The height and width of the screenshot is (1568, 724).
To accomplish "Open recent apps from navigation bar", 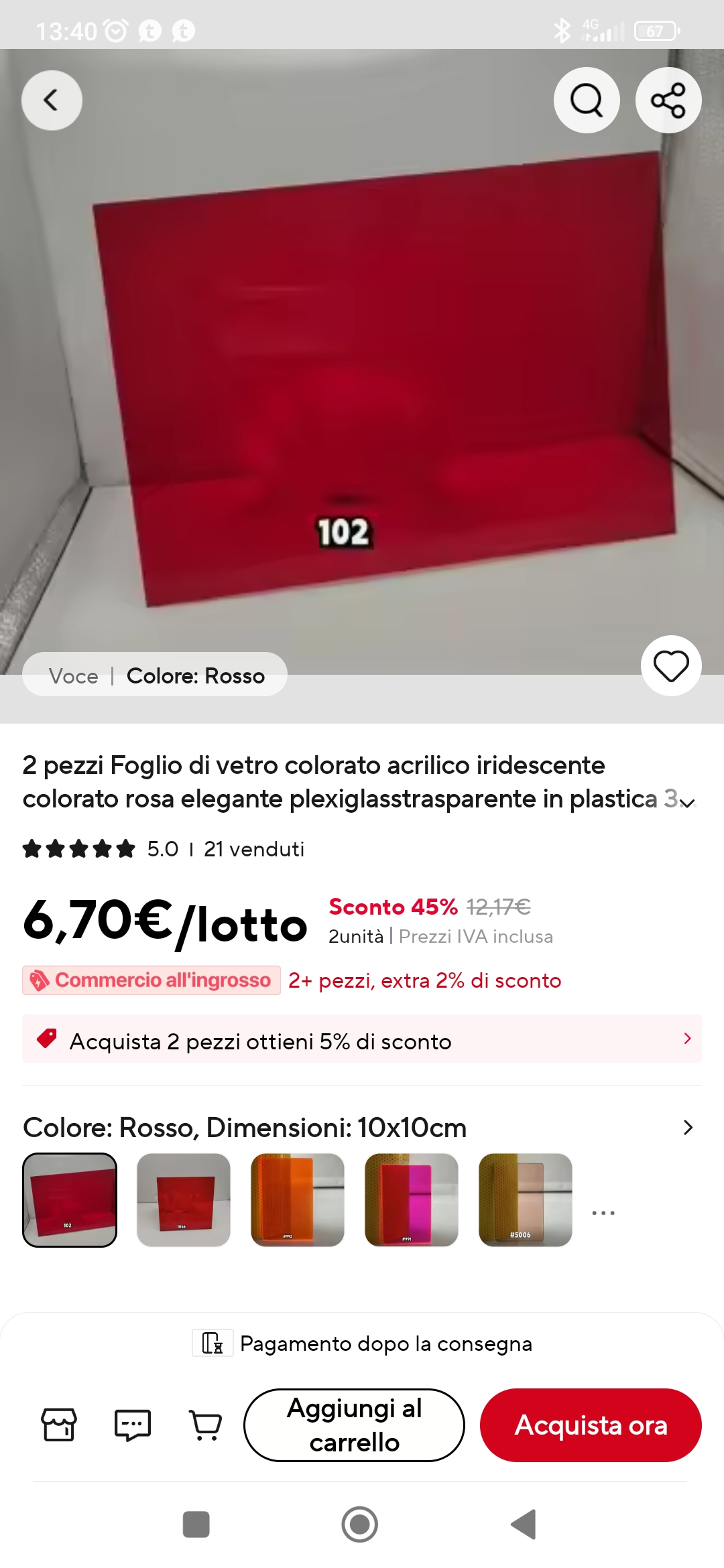I will pyautogui.click(x=196, y=1524).
